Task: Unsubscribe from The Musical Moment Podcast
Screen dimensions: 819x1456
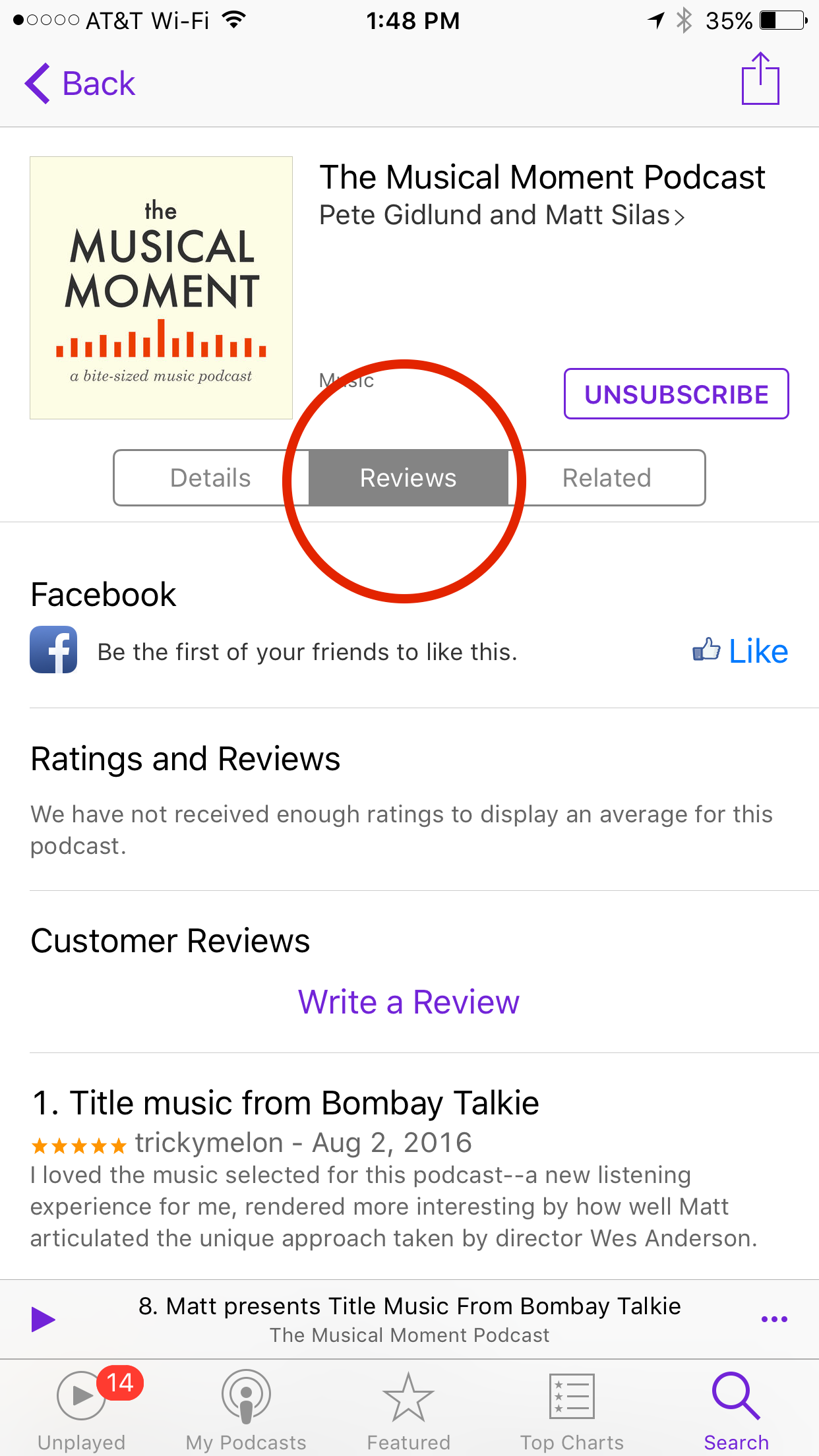Action: [x=676, y=394]
